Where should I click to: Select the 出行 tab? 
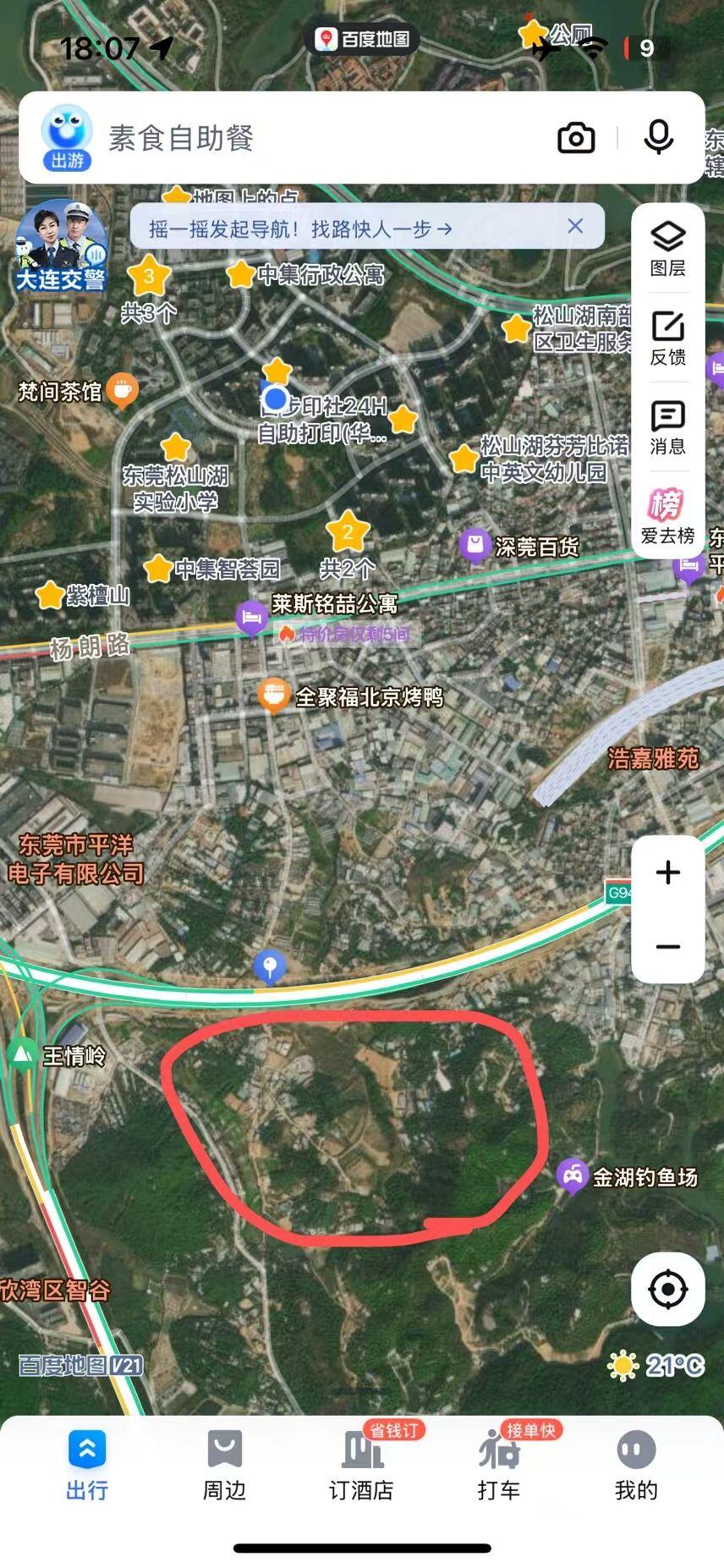[x=87, y=1465]
